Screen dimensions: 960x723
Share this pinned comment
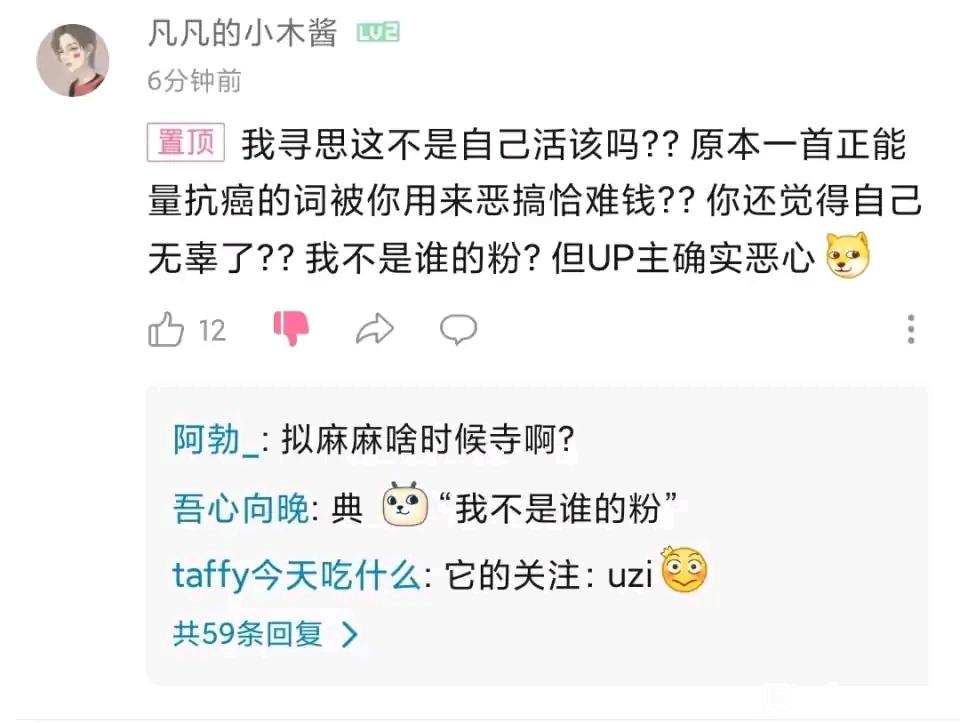pos(375,329)
